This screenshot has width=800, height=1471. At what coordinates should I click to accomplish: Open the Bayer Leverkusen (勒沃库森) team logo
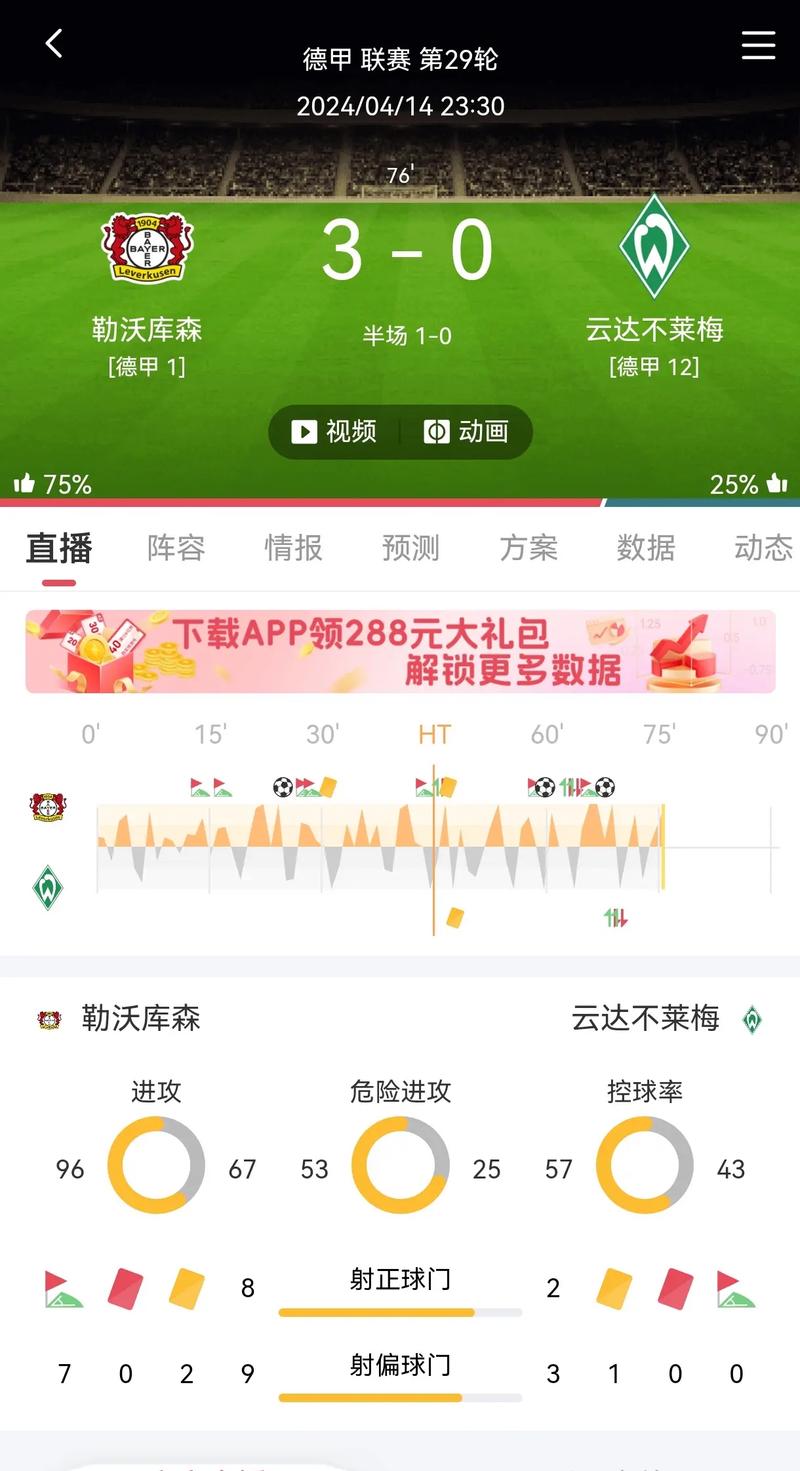[147, 247]
